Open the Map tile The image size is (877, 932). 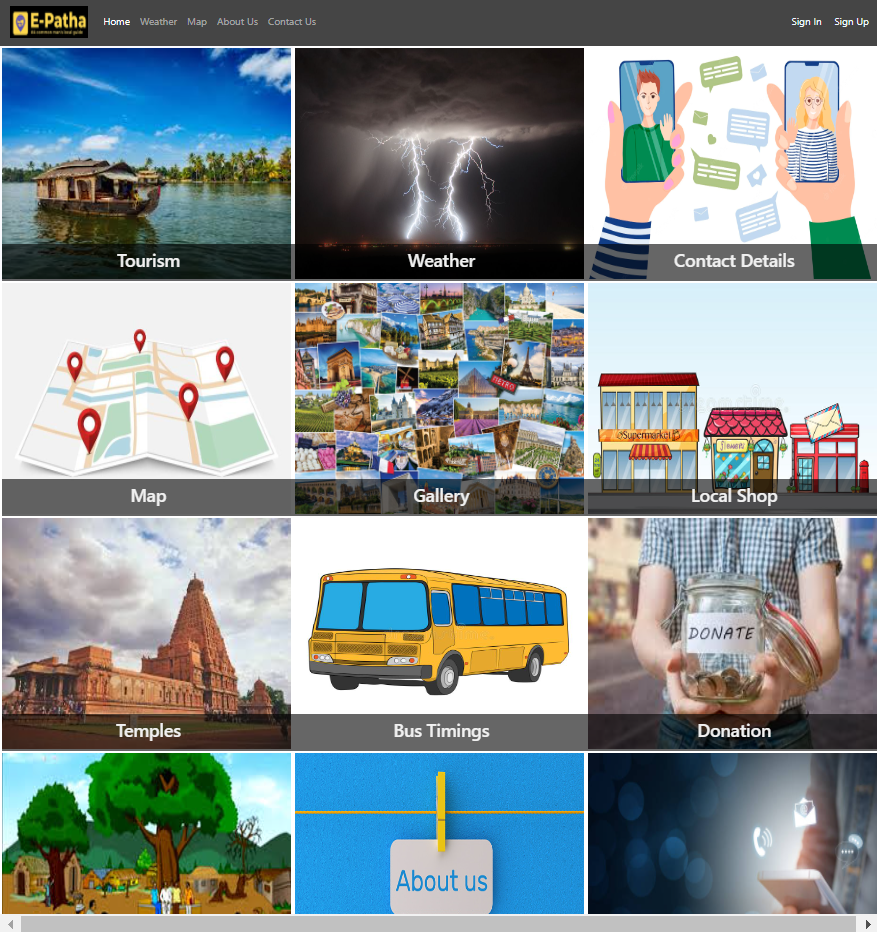(147, 398)
